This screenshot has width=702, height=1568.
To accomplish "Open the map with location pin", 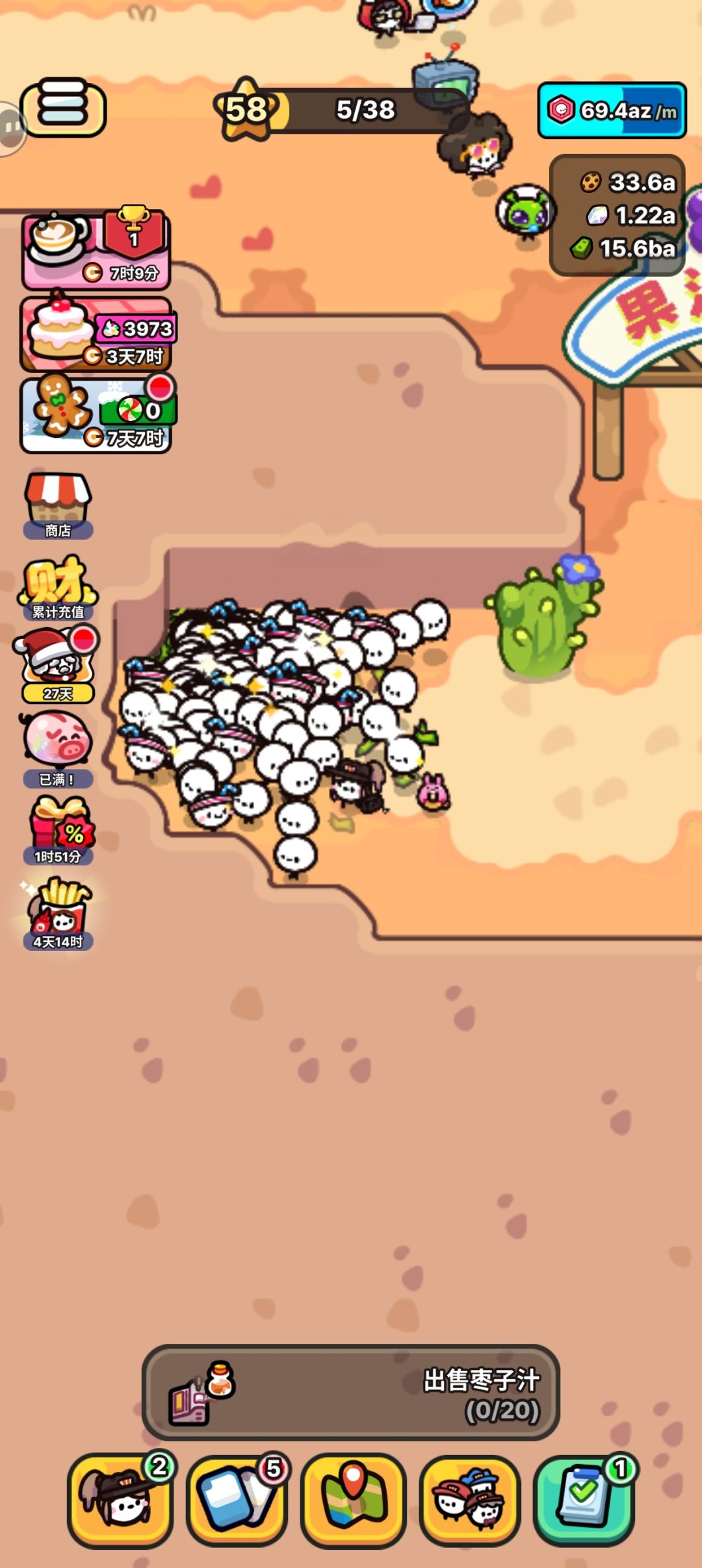I will (x=353, y=1499).
